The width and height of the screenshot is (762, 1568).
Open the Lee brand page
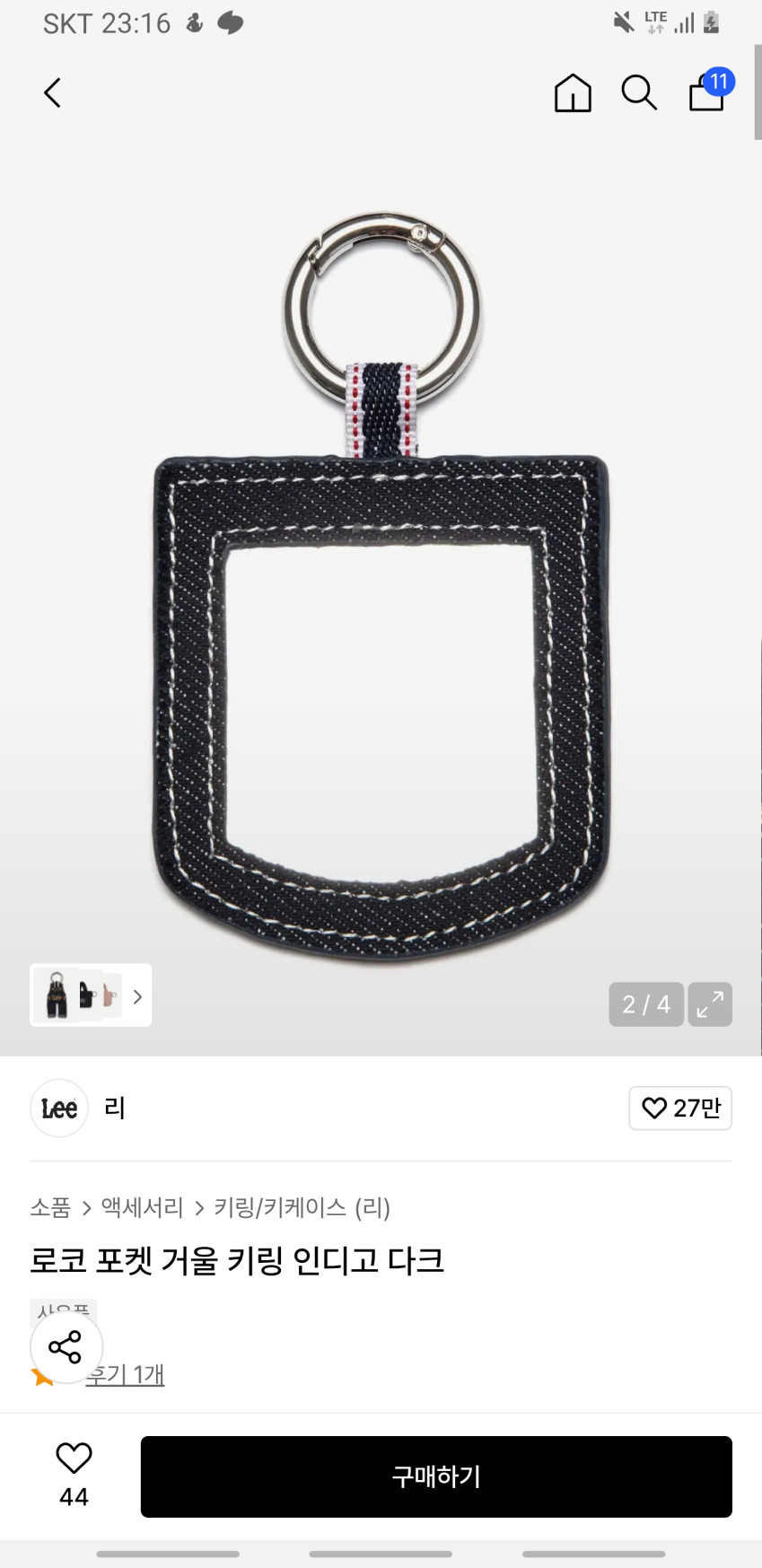(x=79, y=1108)
